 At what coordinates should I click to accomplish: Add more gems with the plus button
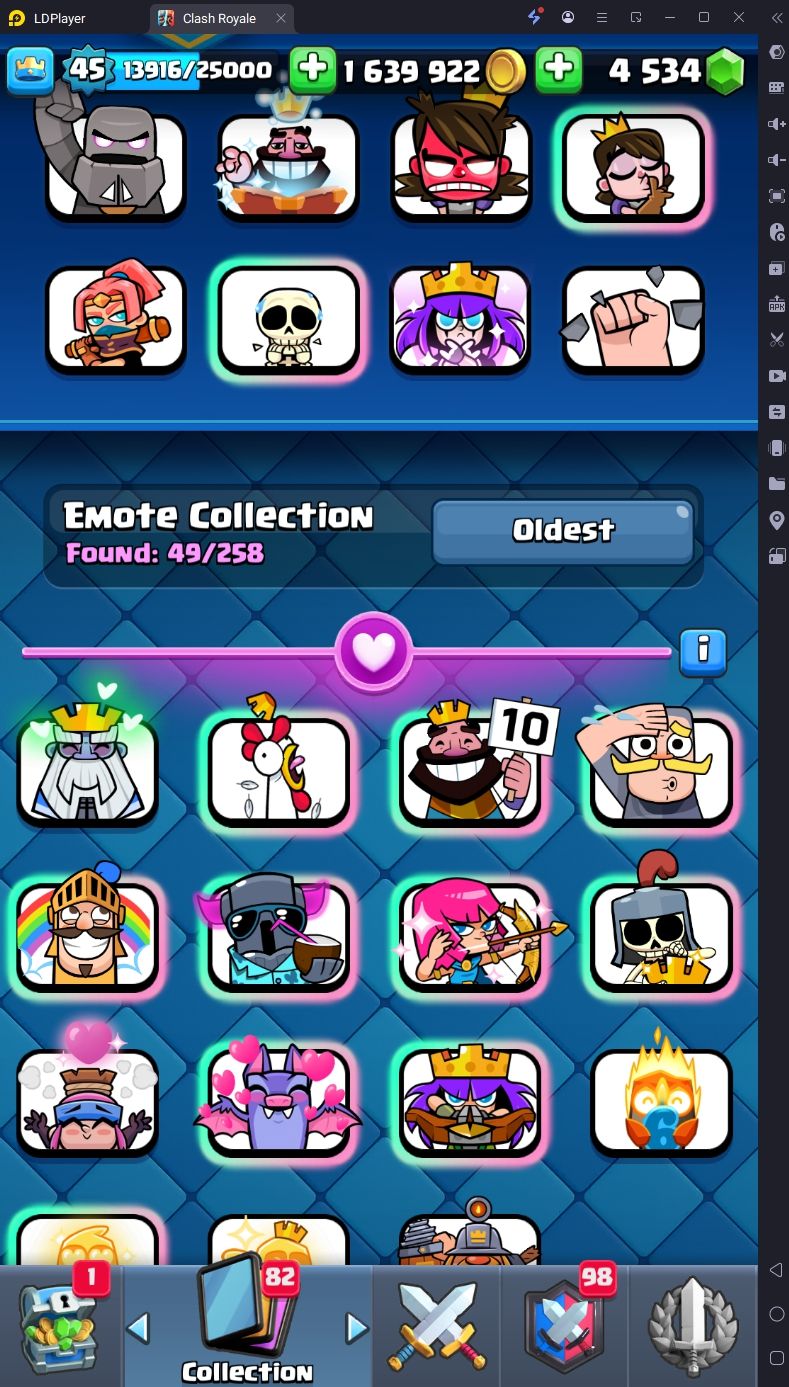point(559,69)
